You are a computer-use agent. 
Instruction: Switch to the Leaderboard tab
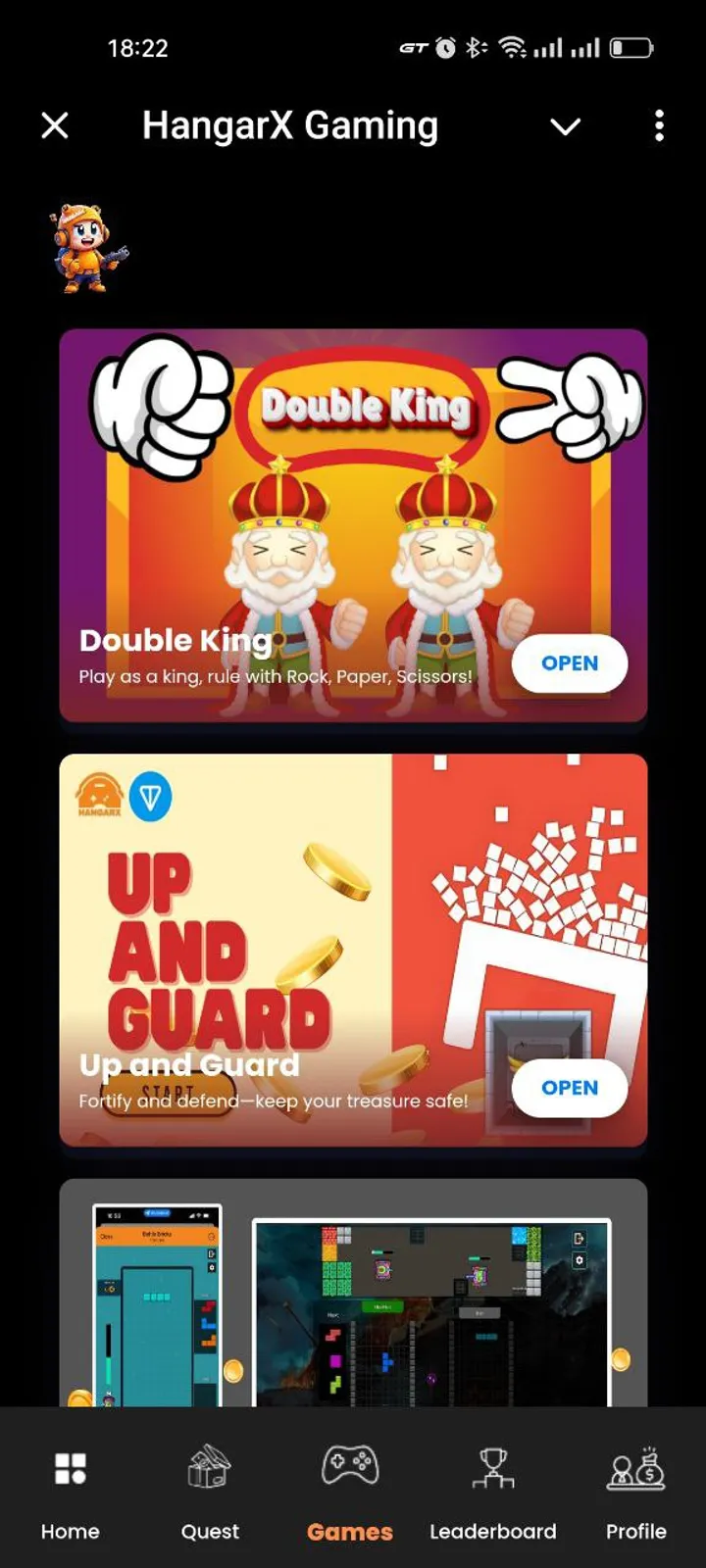tap(492, 1492)
